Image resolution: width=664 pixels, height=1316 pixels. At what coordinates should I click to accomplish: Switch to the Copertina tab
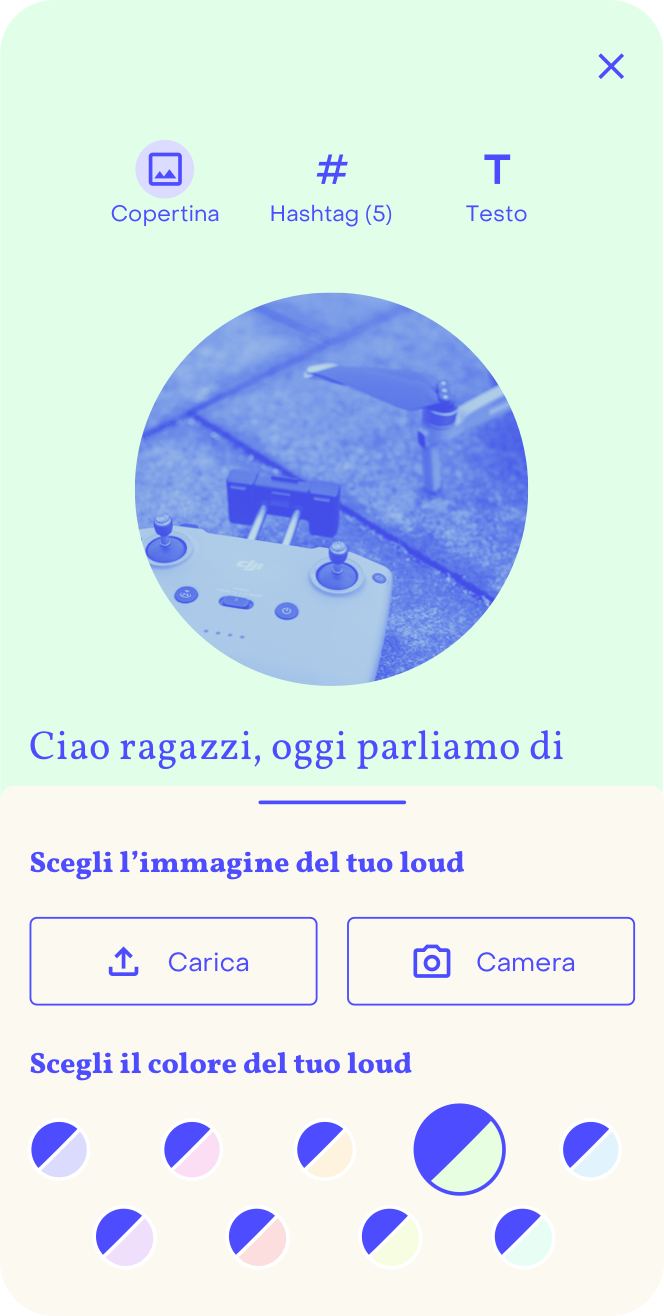(165, 185)
